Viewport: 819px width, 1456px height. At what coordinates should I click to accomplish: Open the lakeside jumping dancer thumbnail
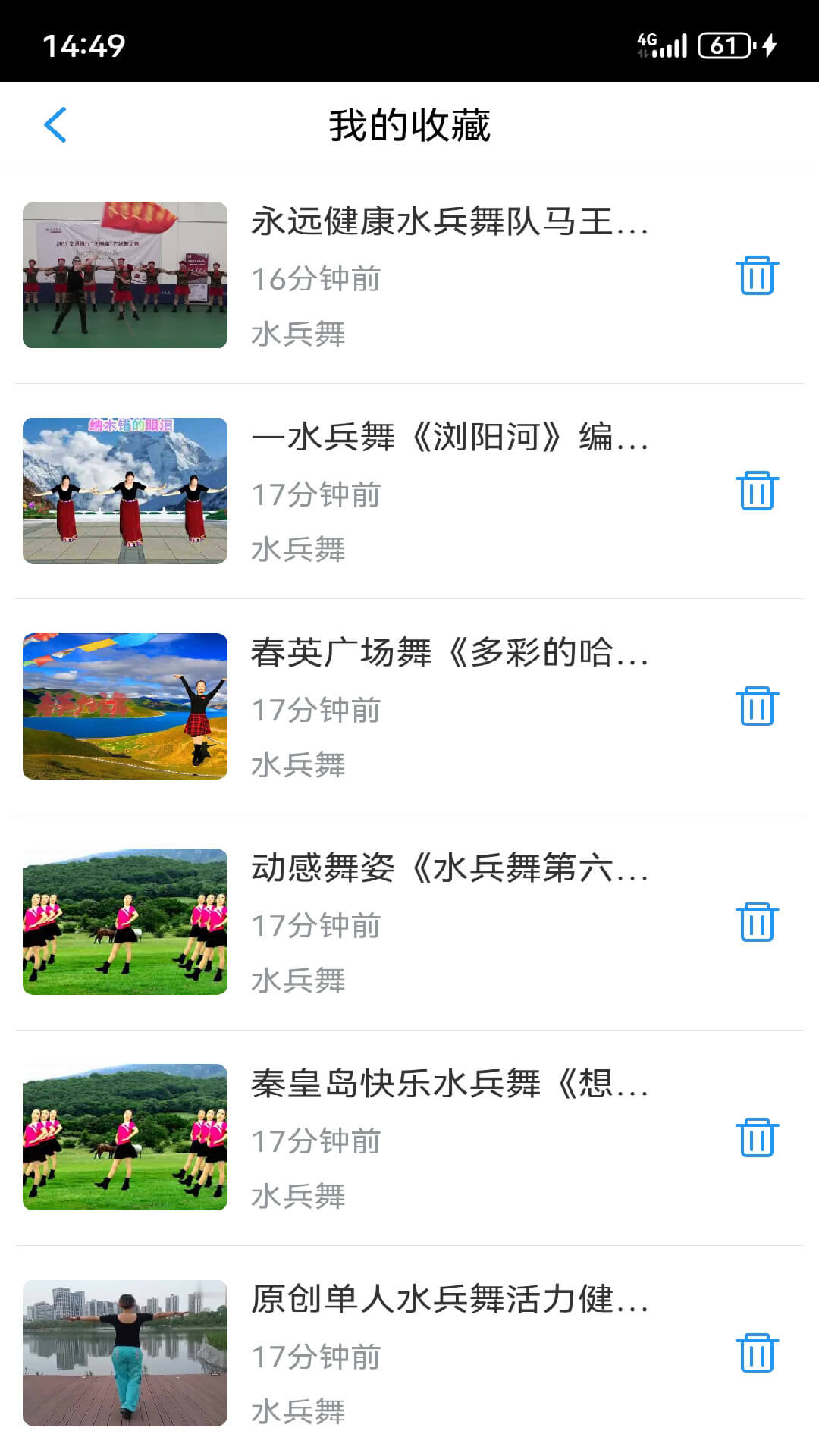[x=124, y=704]
